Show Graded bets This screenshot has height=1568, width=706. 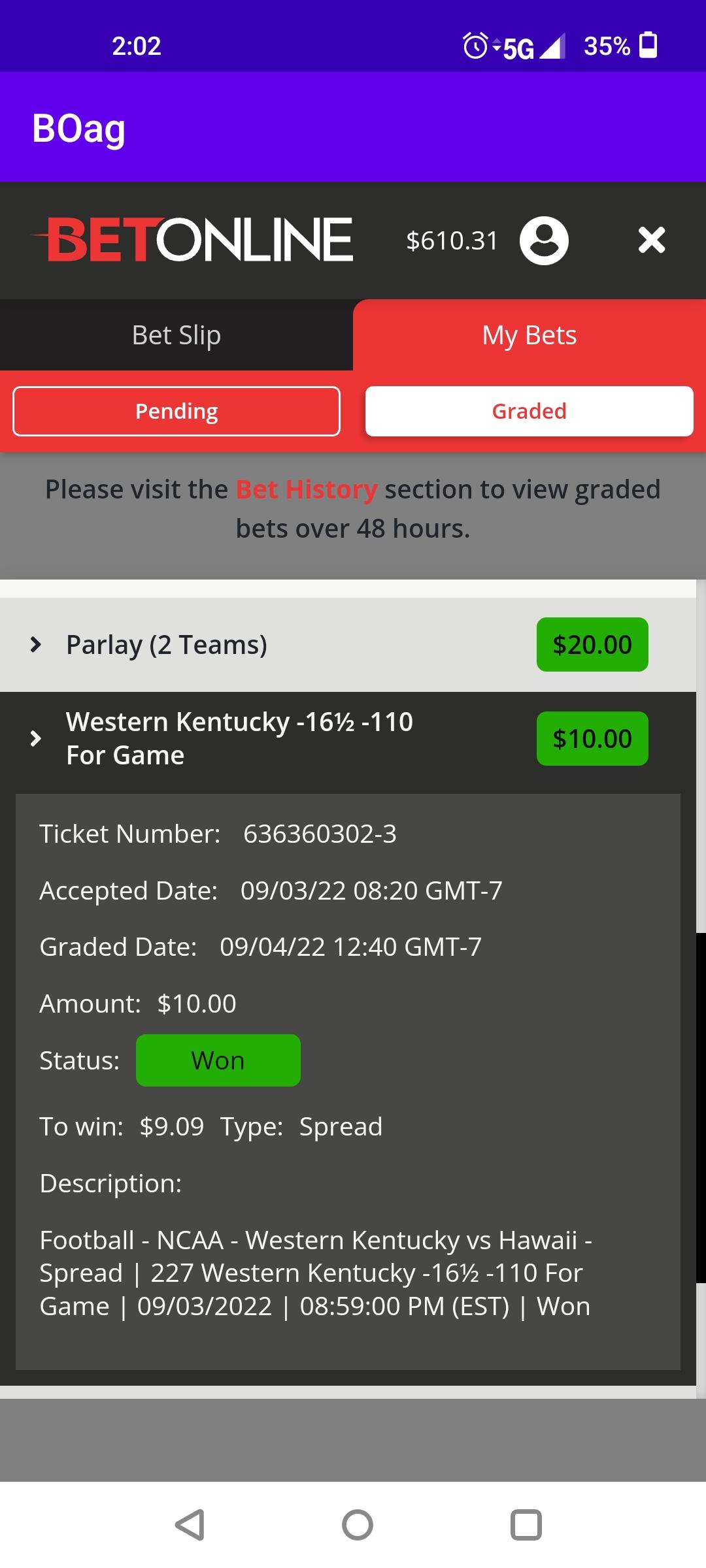529,411
